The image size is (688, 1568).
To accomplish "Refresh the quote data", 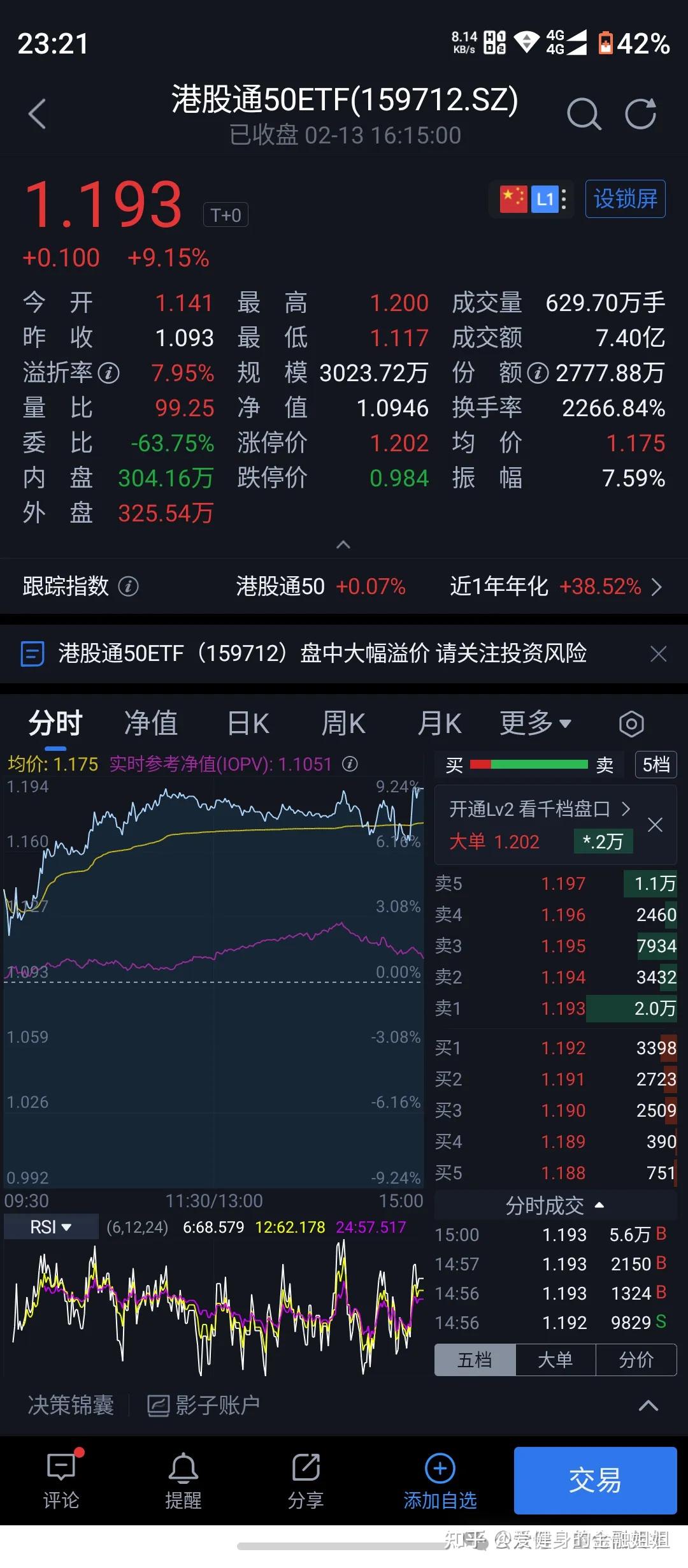I will coord(641,113).
